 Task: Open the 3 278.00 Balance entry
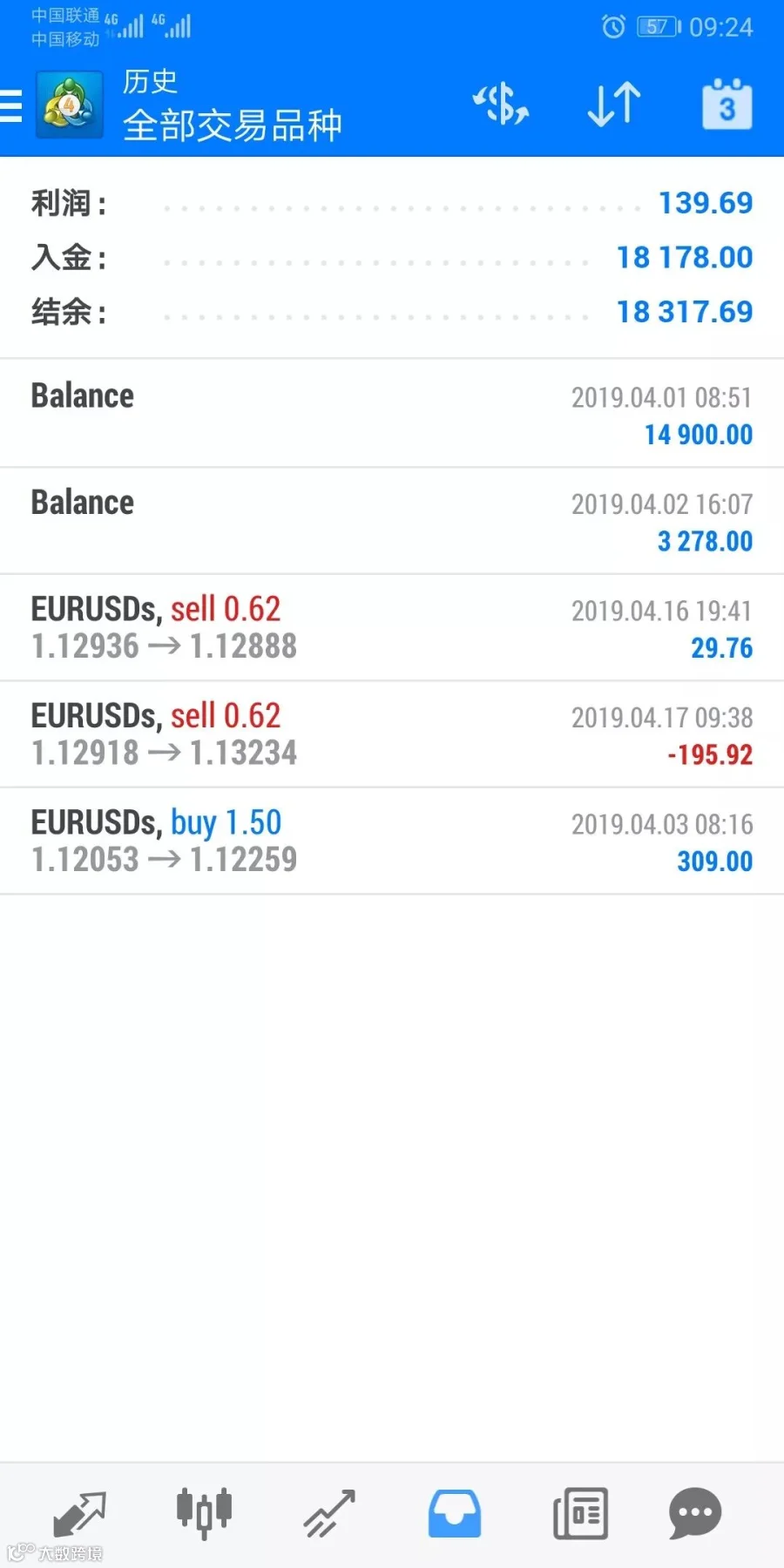pos(392,521)
